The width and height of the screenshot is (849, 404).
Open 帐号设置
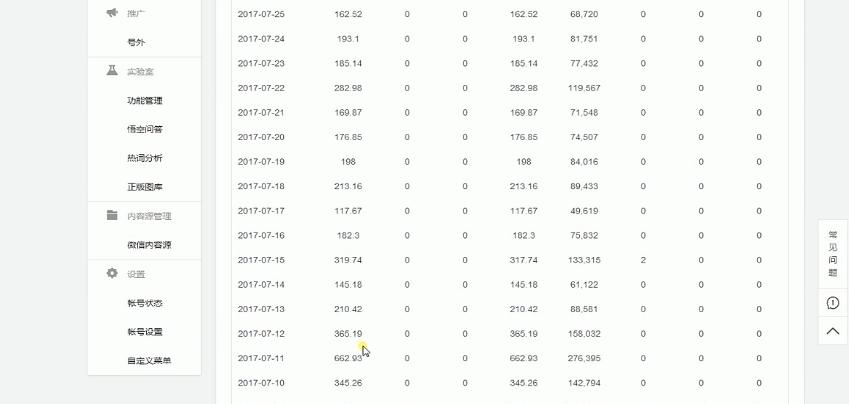[x=144, y=332]
